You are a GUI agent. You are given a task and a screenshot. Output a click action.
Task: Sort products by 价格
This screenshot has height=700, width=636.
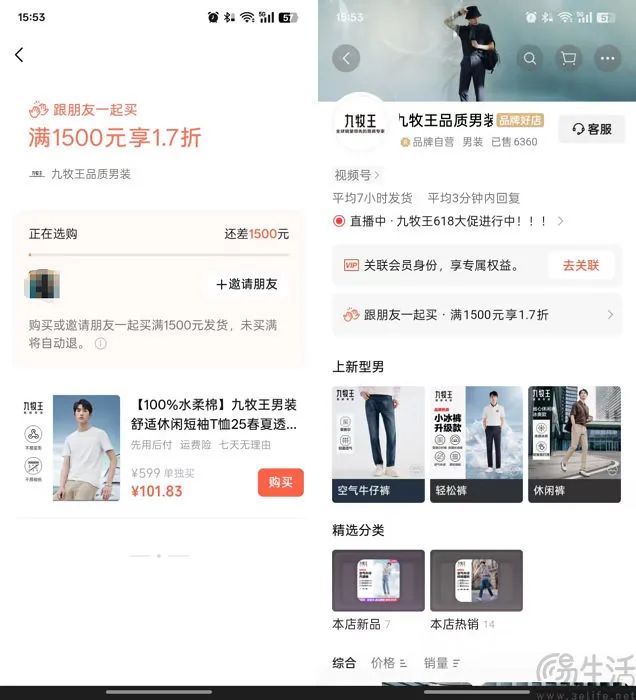click(388, 663)
